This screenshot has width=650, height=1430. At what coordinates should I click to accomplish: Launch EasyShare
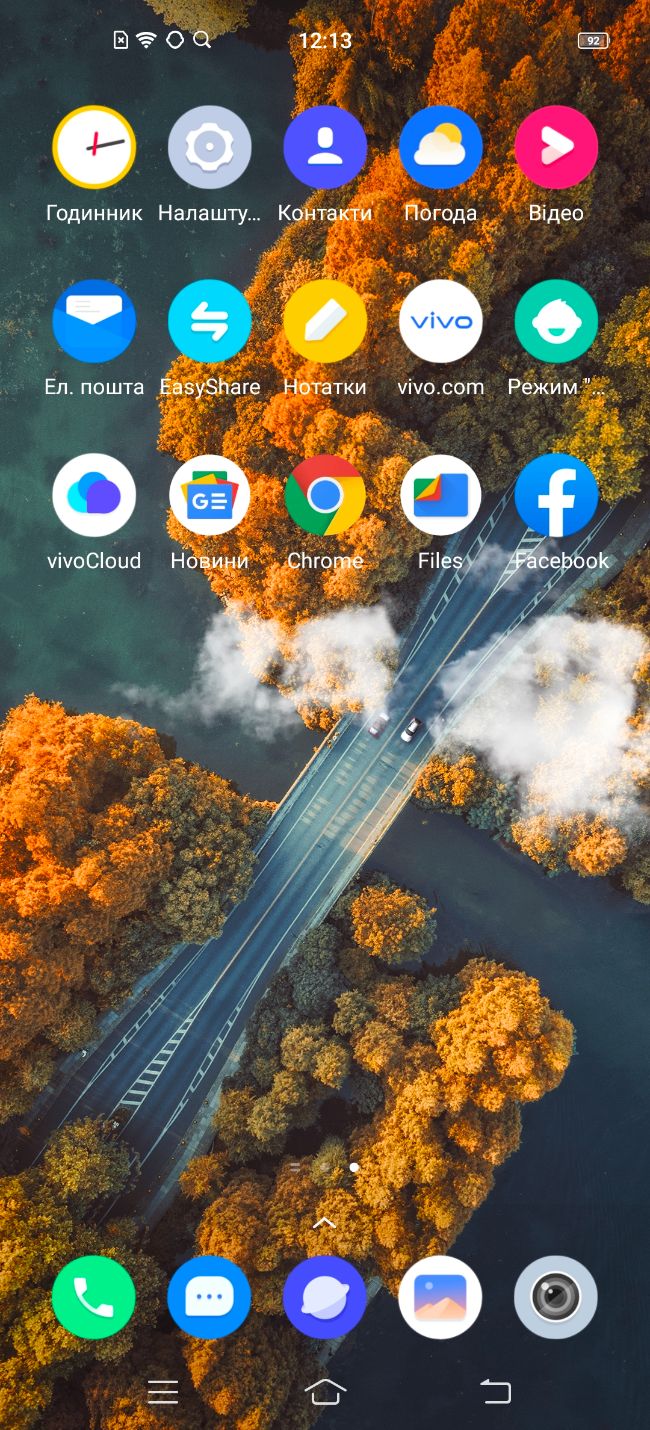click(209, 322)
